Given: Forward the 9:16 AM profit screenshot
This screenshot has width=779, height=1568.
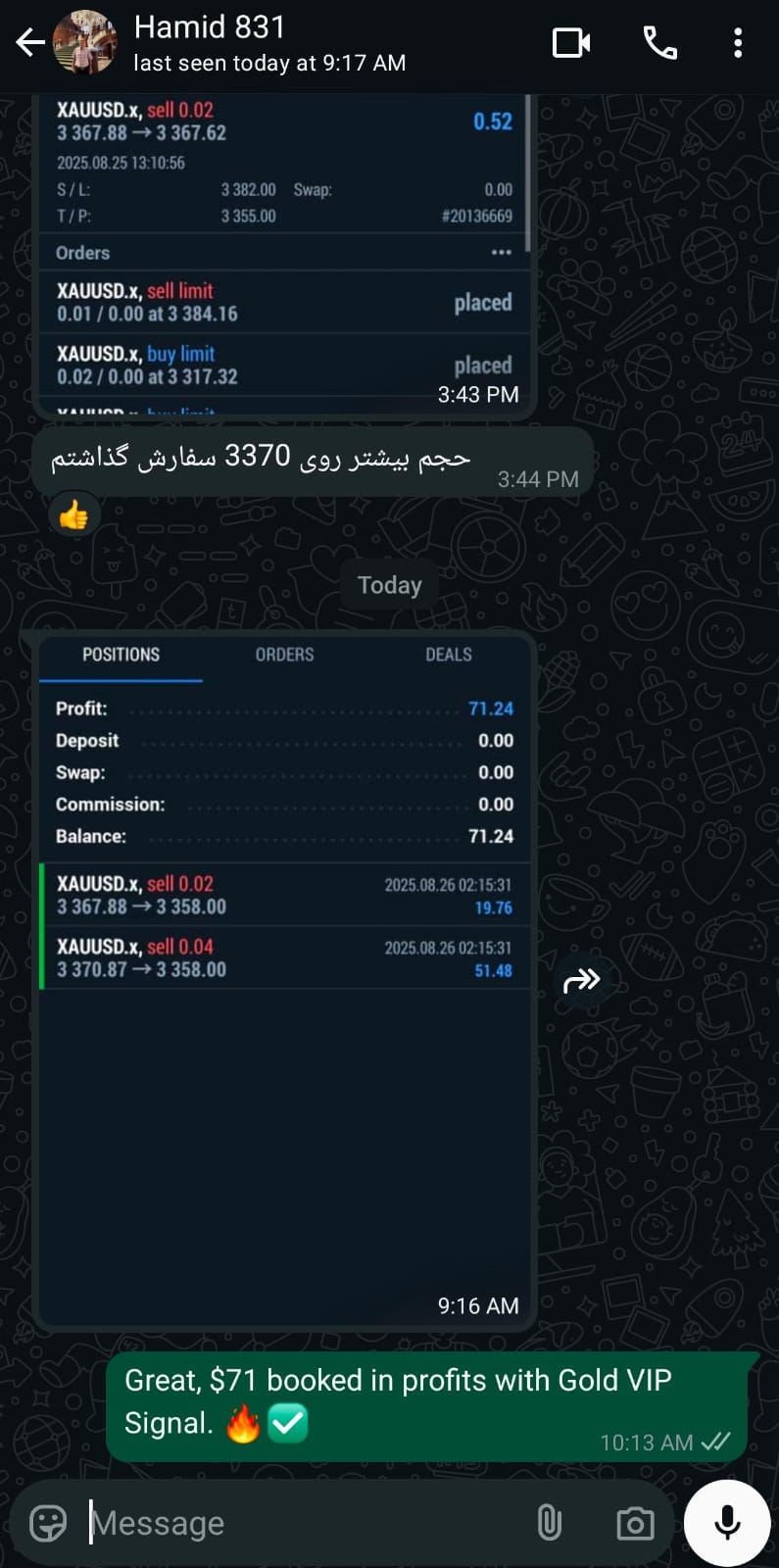Looking at the screenshot, I should point(581,980).
